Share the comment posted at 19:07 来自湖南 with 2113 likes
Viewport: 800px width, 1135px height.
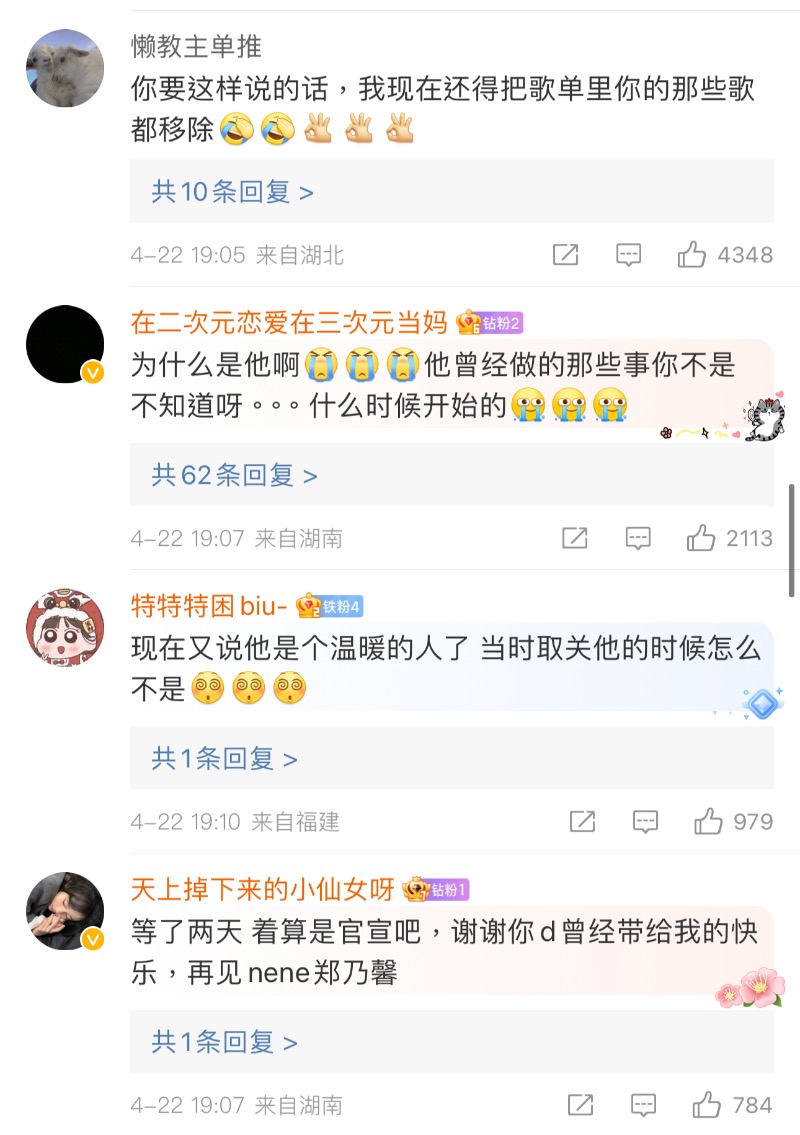tap(575, 539)
